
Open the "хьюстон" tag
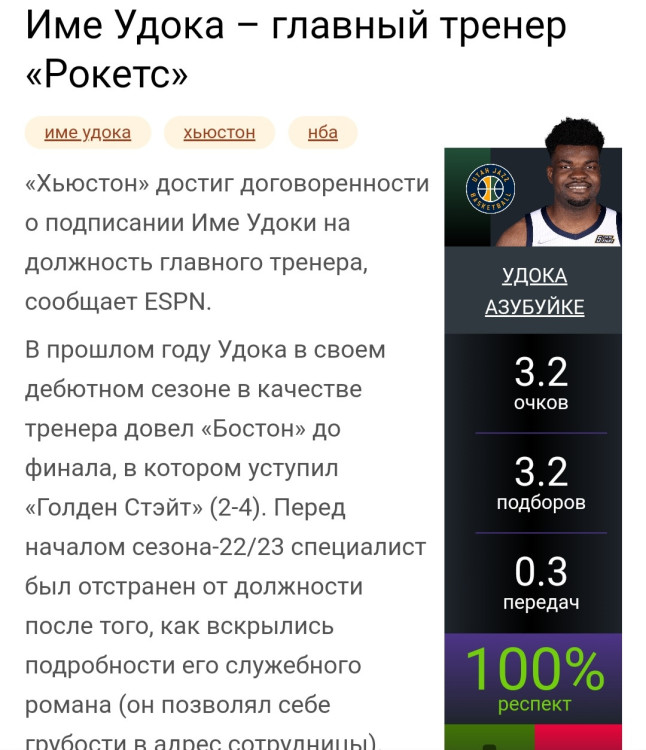tap(219, 133)
